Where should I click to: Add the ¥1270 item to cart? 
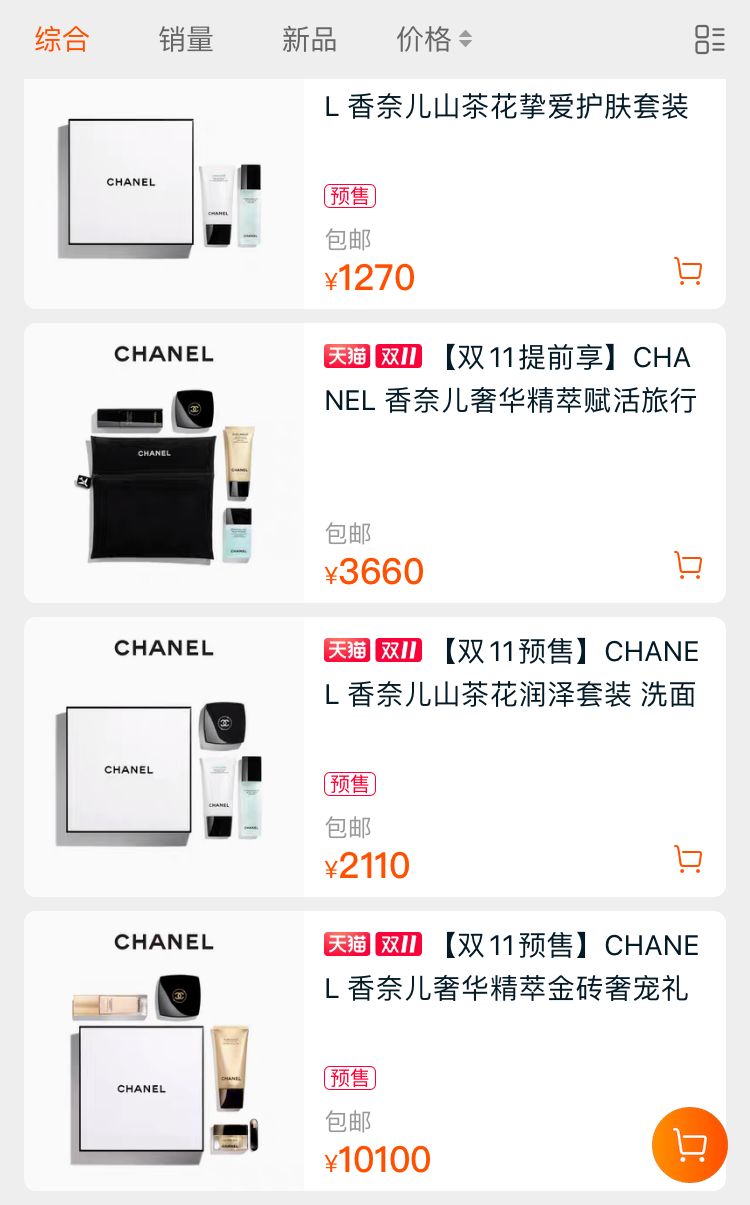click(688, 271)
